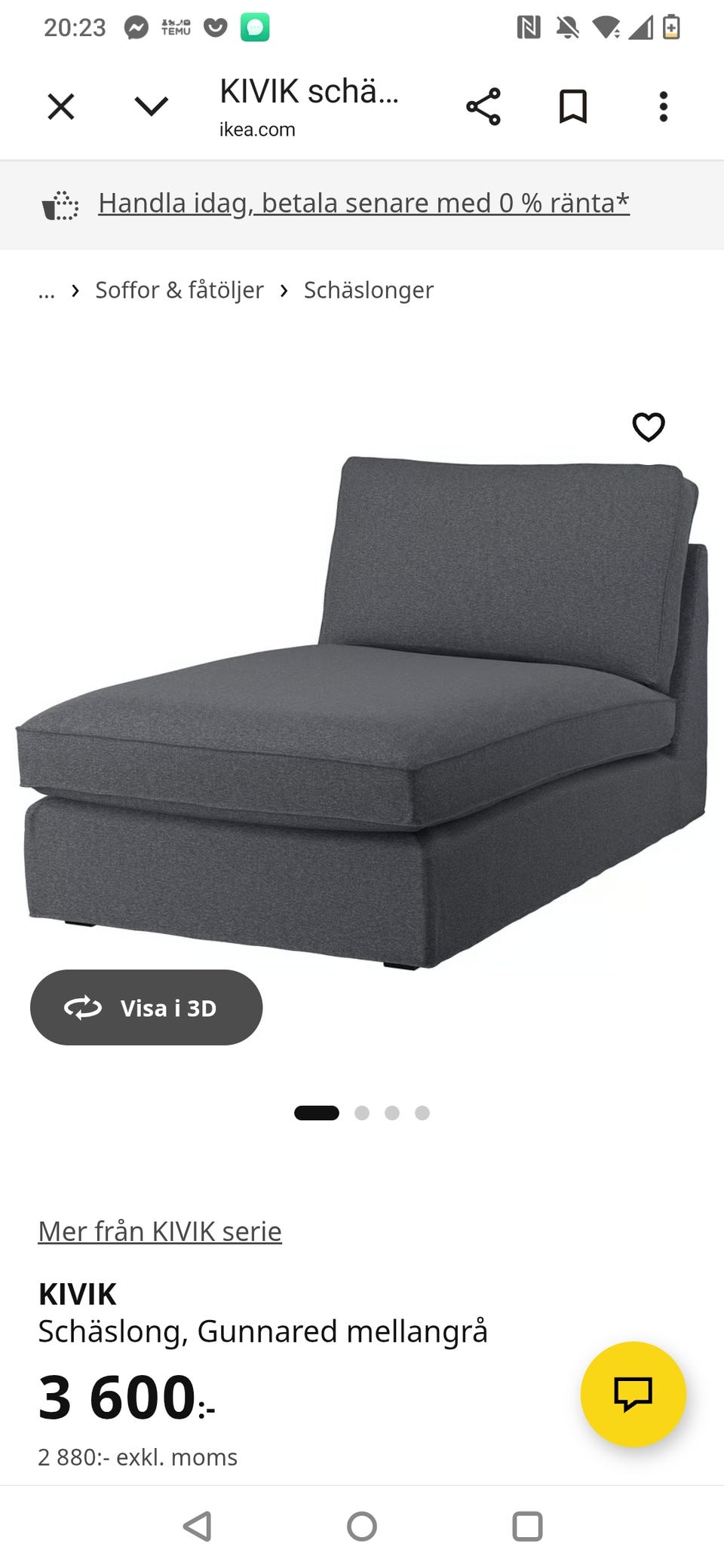
Task: Close the in-app browser tab
Action: coord(61,106)
